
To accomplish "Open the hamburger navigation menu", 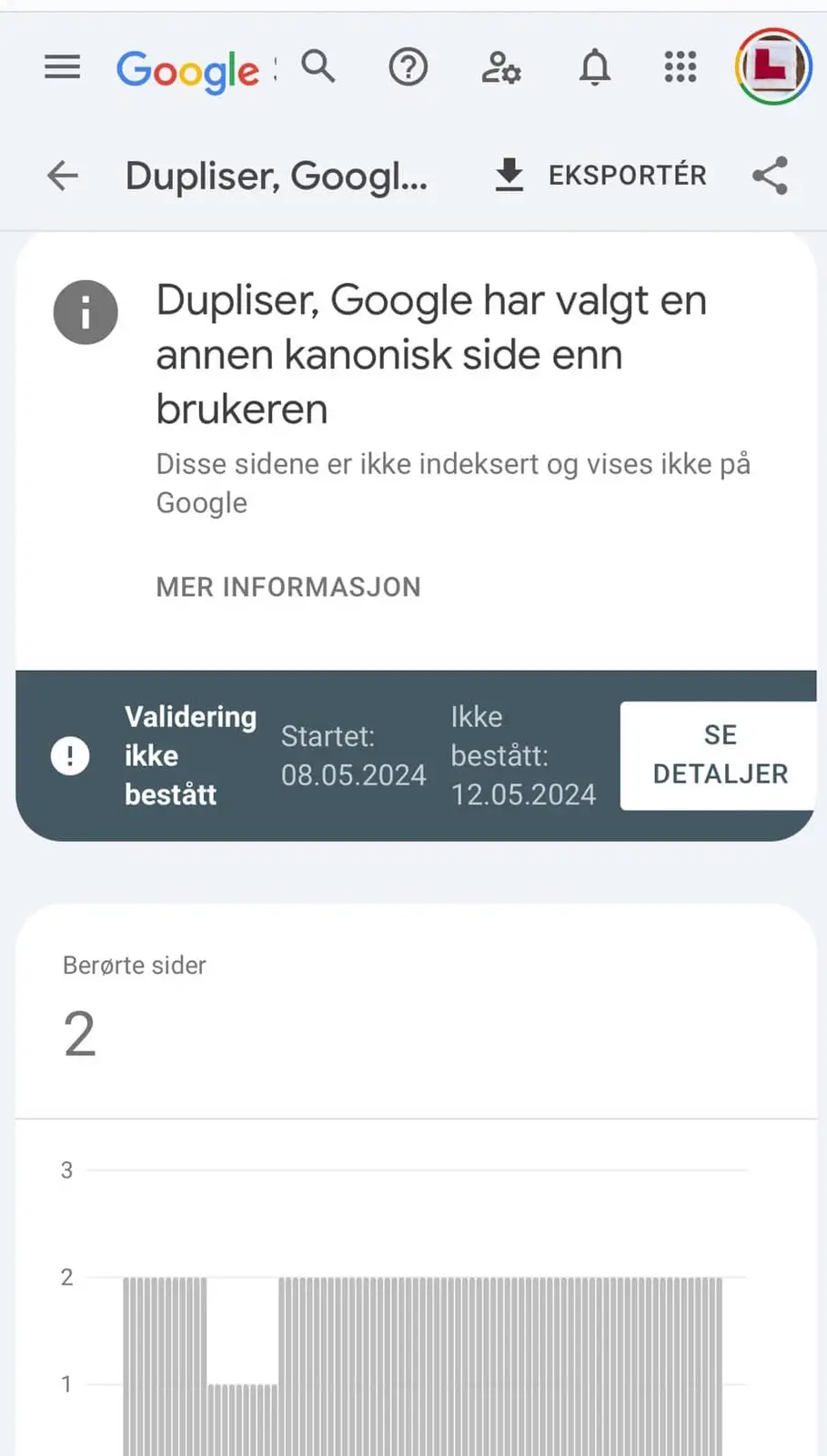I will coord(62,67).
